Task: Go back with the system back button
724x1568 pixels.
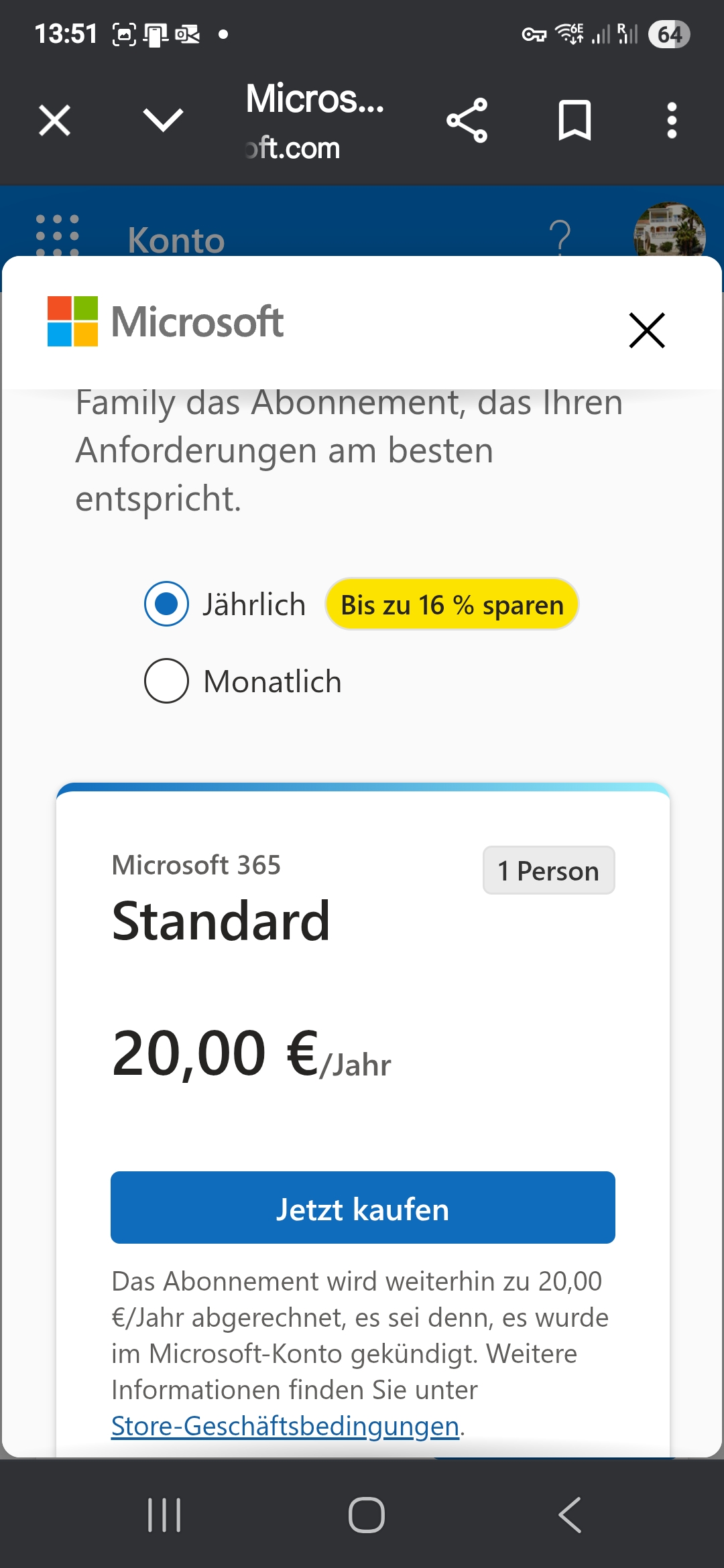Action: [x=569, y=1514]
